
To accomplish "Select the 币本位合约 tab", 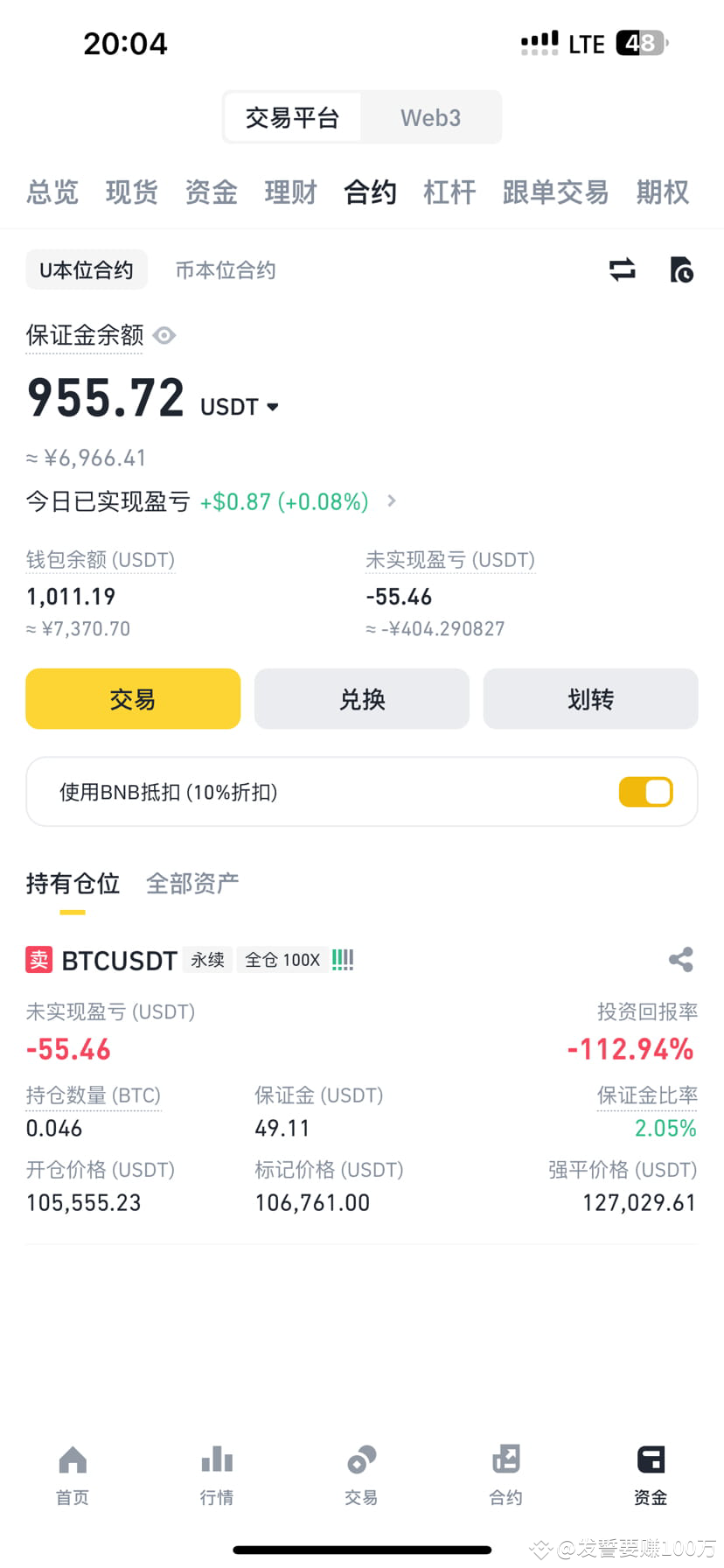I will coord(225,269).
